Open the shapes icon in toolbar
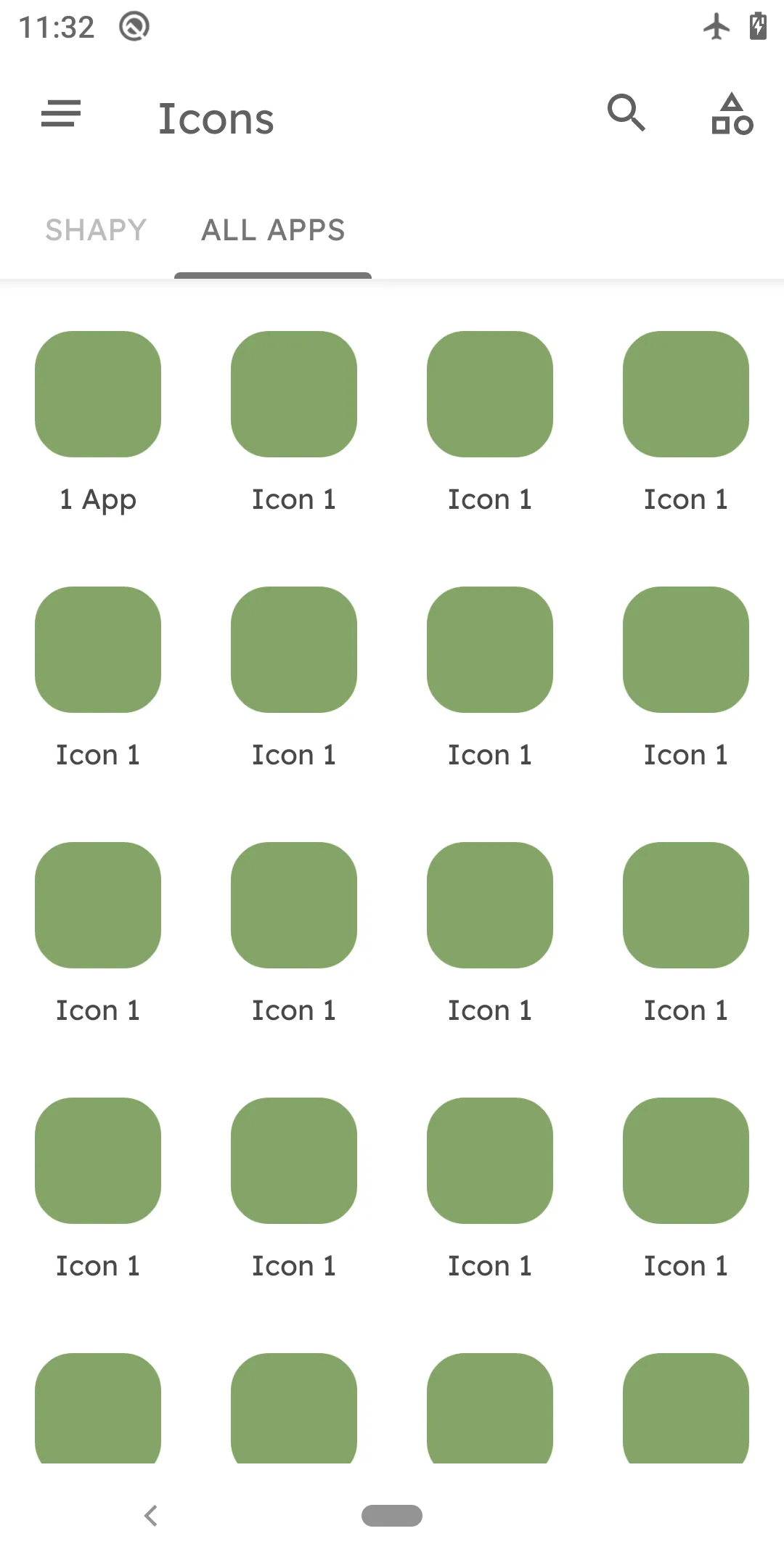The width and height of the screenshot is (784, 1568). click(x=732, y=114)
